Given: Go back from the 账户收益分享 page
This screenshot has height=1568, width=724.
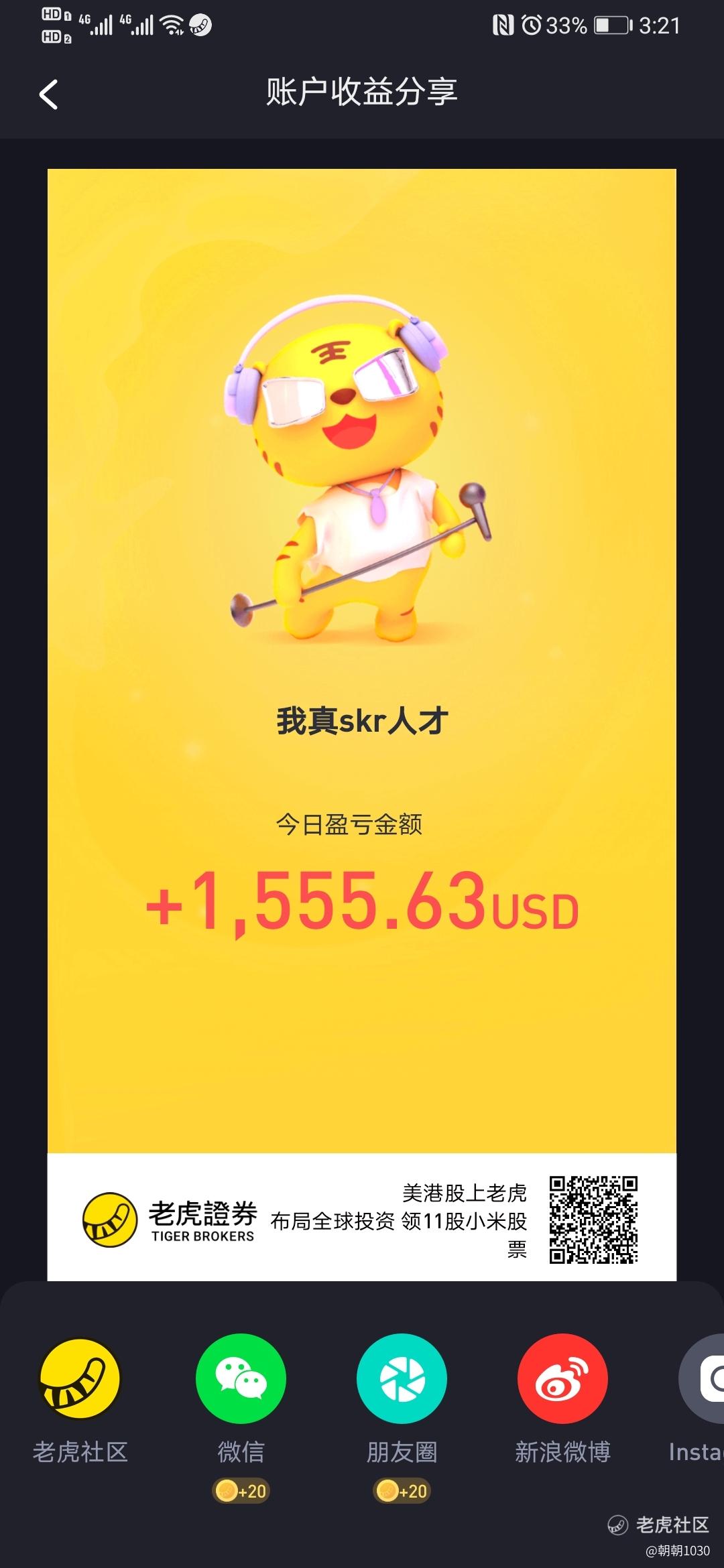Looking at the screenshot, I should coord(48,94).
